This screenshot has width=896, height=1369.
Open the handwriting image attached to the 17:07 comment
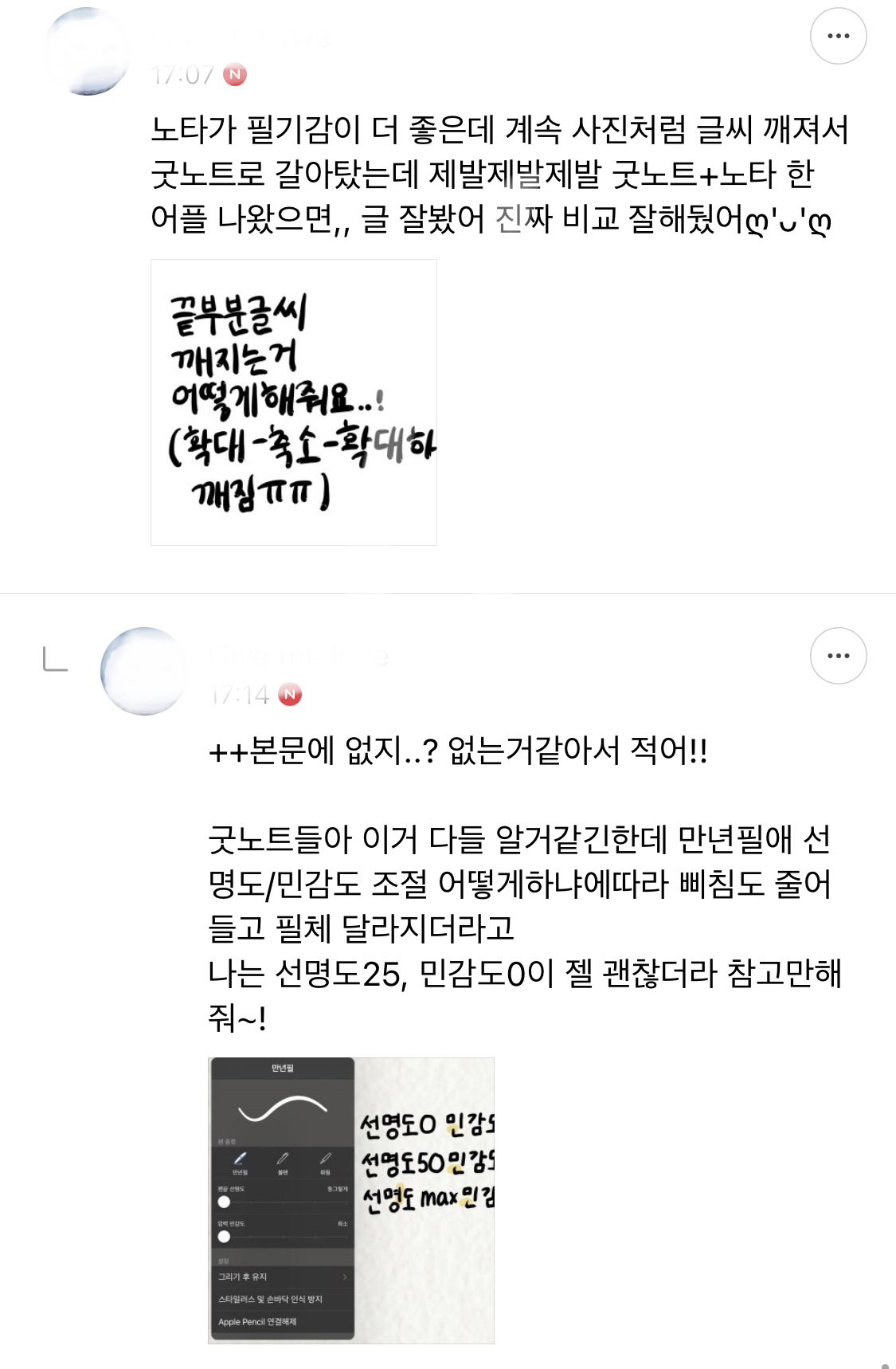[x=294, y=402]
